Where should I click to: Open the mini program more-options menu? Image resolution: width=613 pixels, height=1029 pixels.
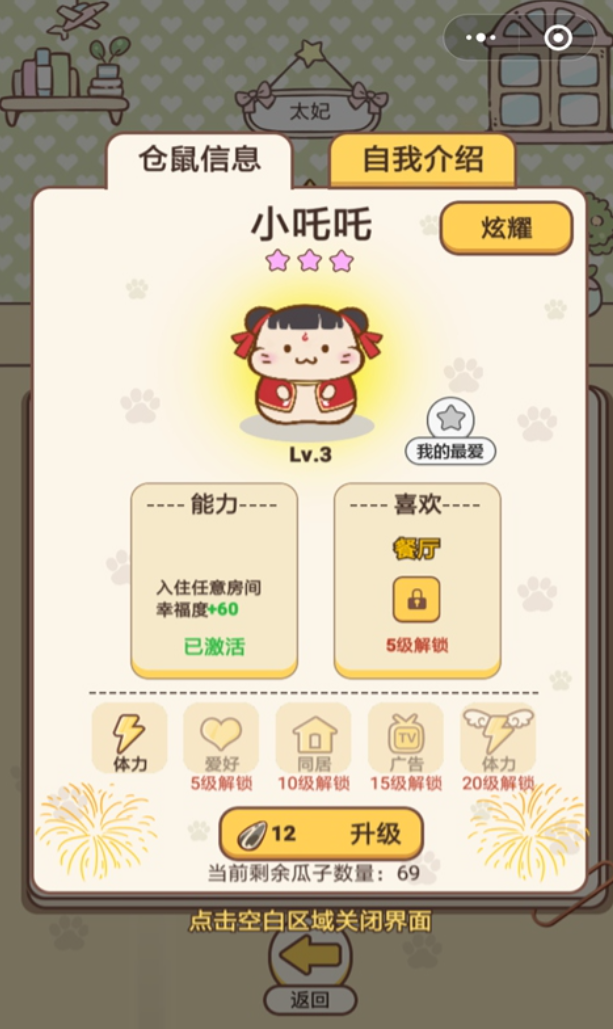point(481,38)
